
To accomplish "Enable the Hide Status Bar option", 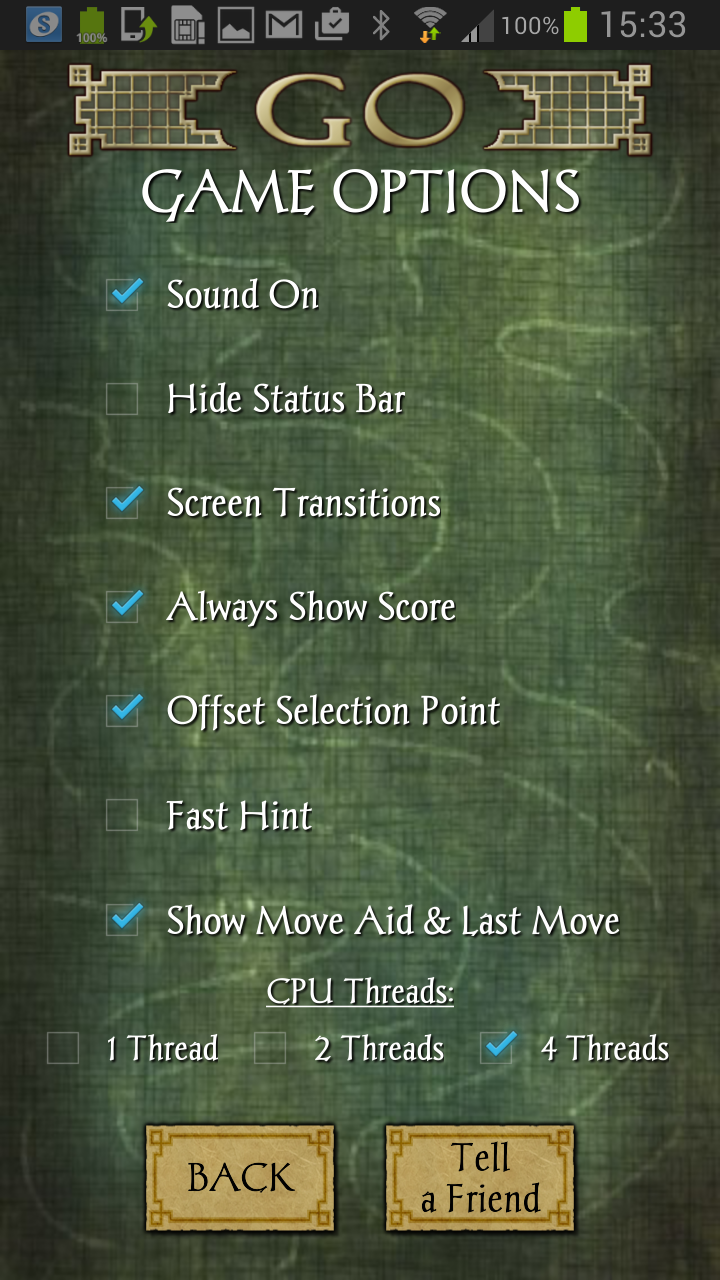I will 123,400.
